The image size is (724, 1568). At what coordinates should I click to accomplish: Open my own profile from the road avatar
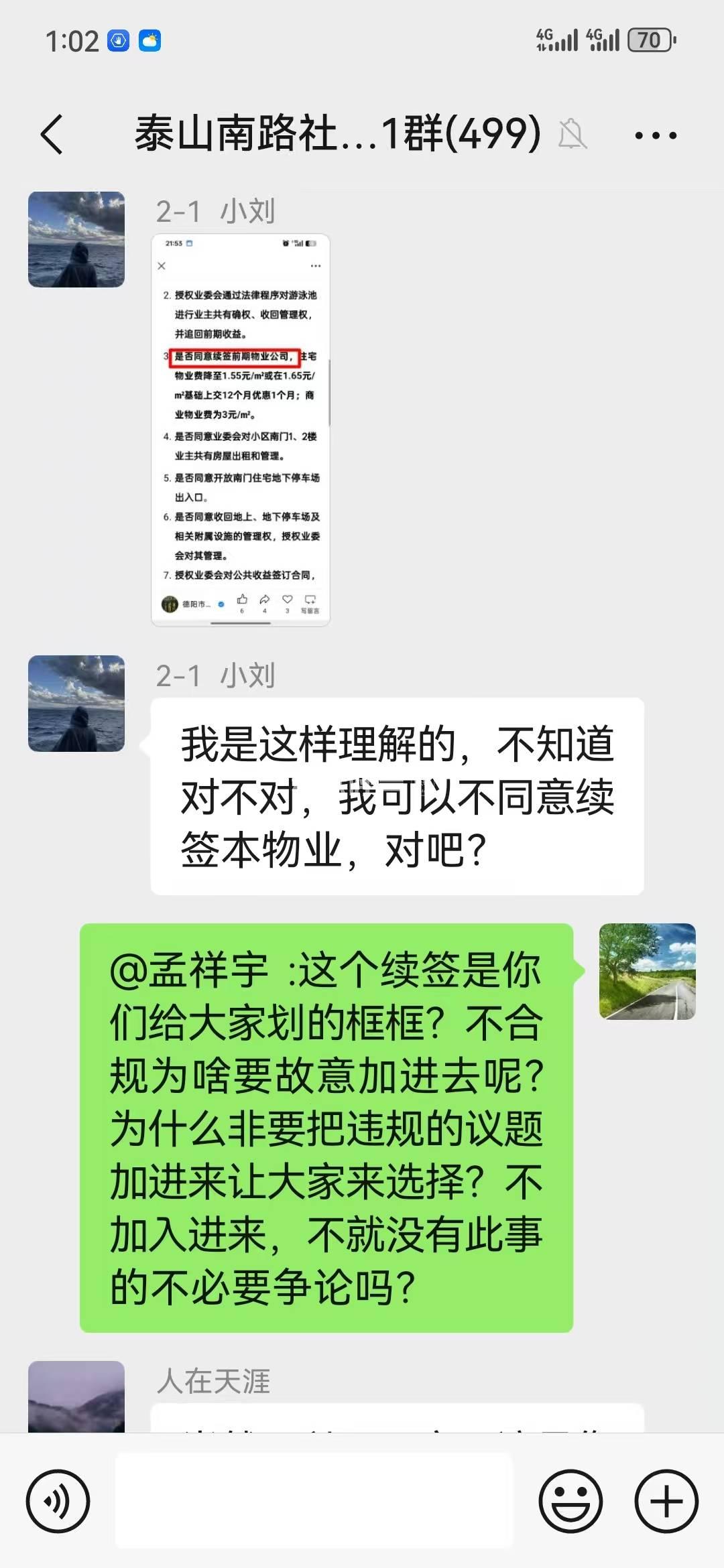coord(647,972)
